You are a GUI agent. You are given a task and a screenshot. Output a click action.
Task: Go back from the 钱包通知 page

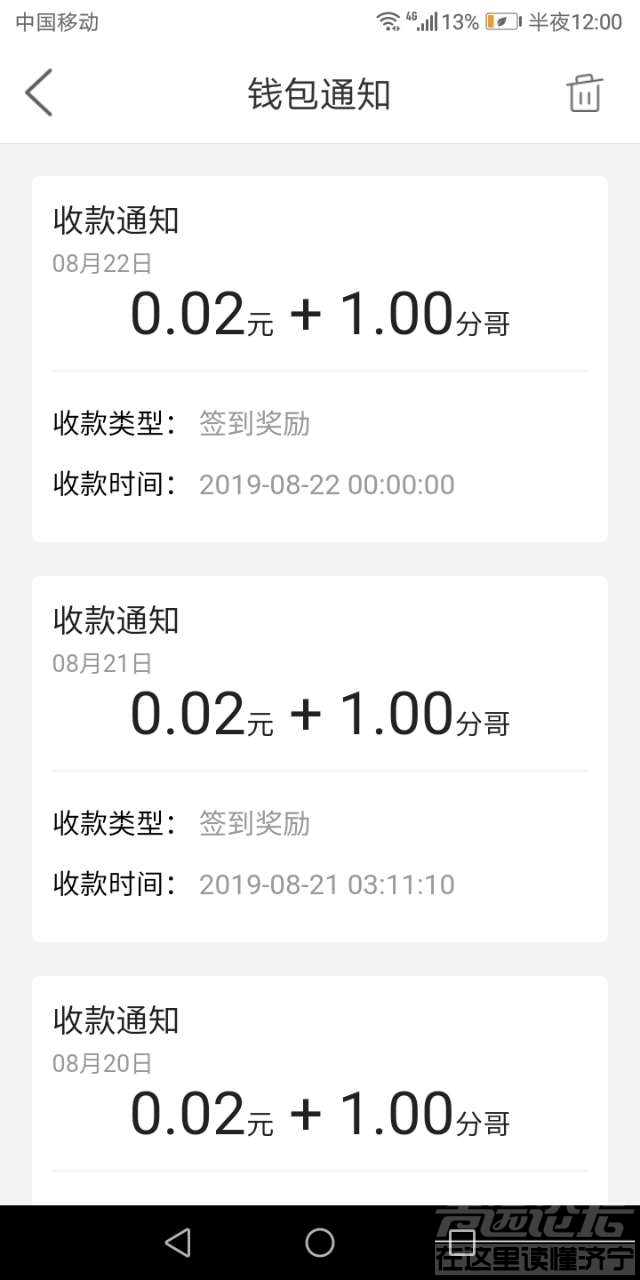(x=38, y=94)
